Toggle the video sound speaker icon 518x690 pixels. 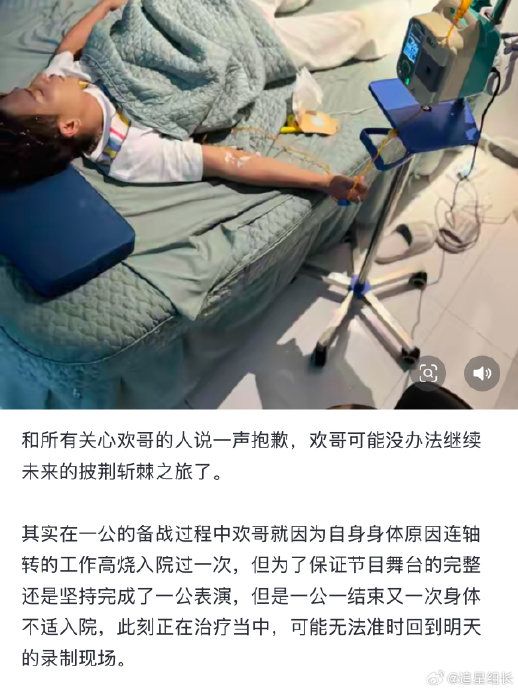point(481,373)
